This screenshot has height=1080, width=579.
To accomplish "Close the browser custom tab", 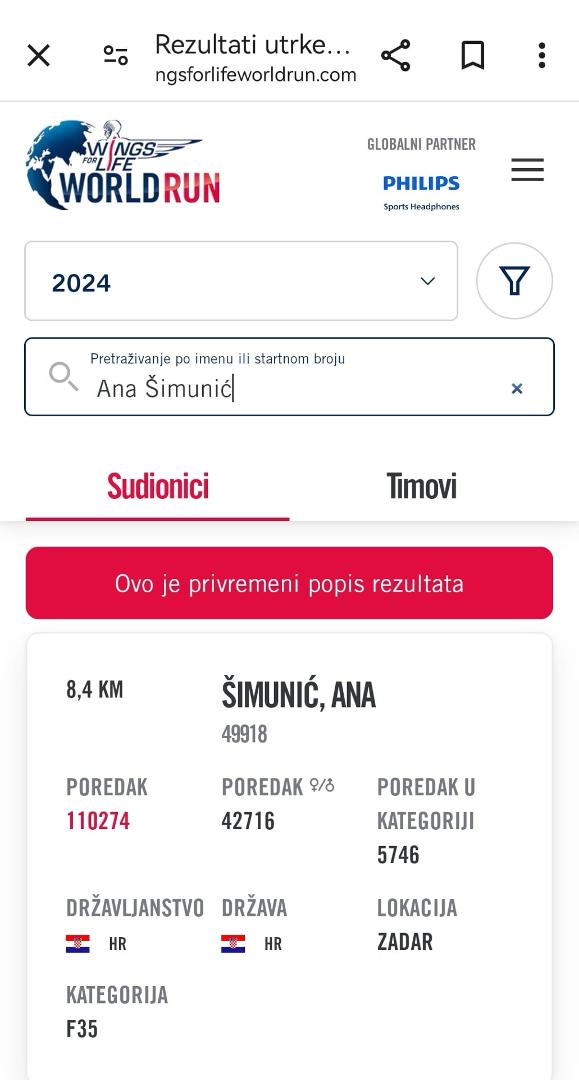I will coord(39,56).
